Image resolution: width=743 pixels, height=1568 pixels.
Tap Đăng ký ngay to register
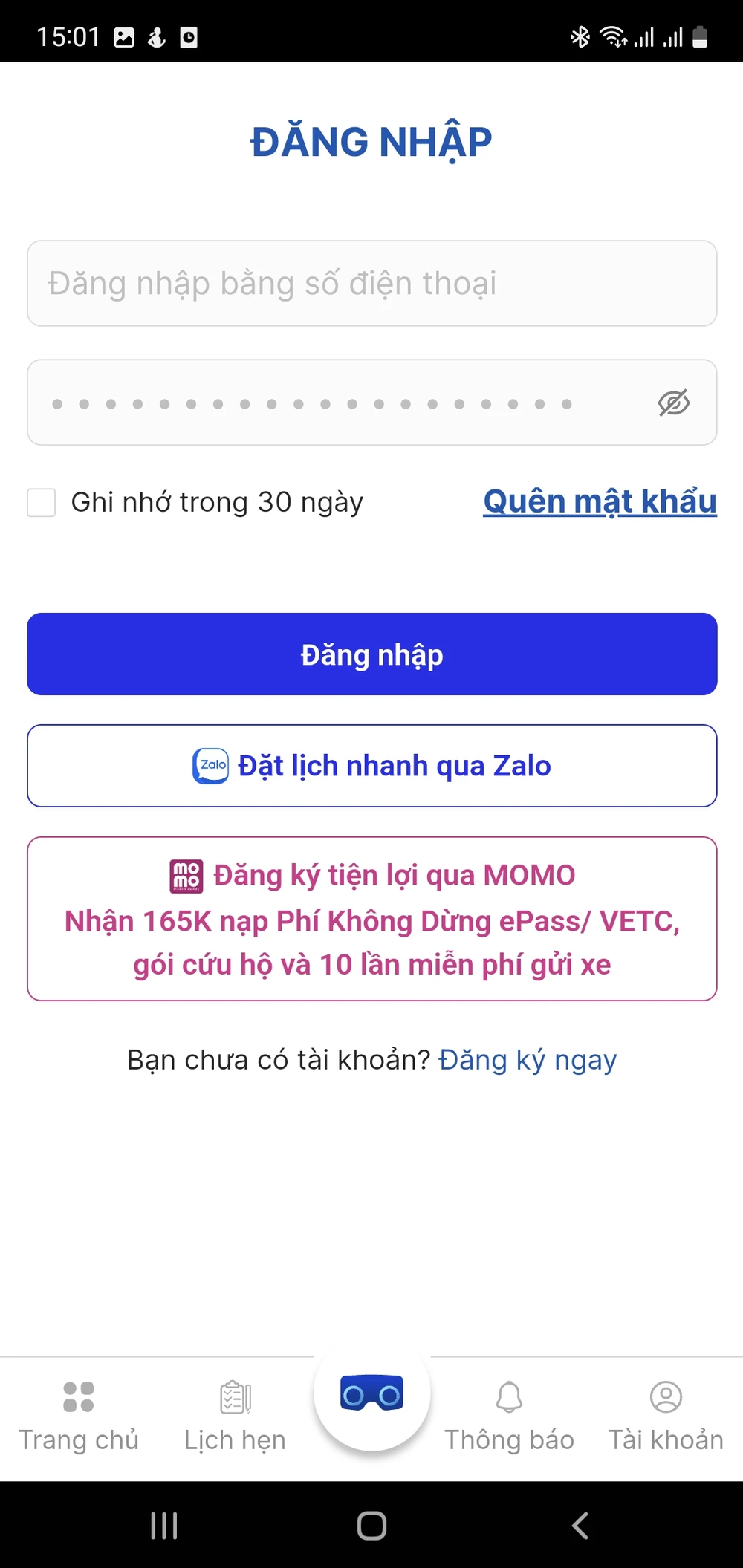pos(527,1060)
